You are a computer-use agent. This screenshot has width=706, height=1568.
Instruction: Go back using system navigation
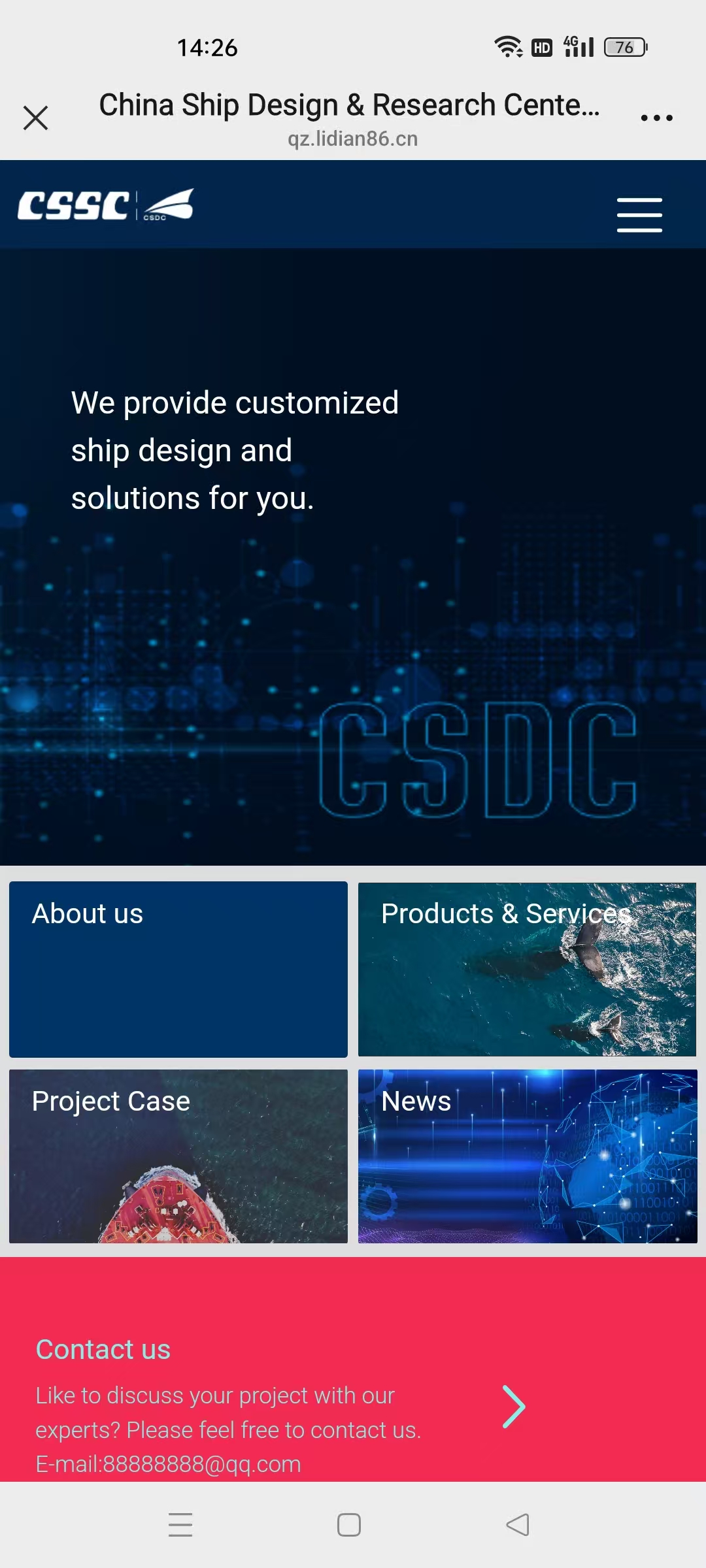click(x=518, y=1525)
